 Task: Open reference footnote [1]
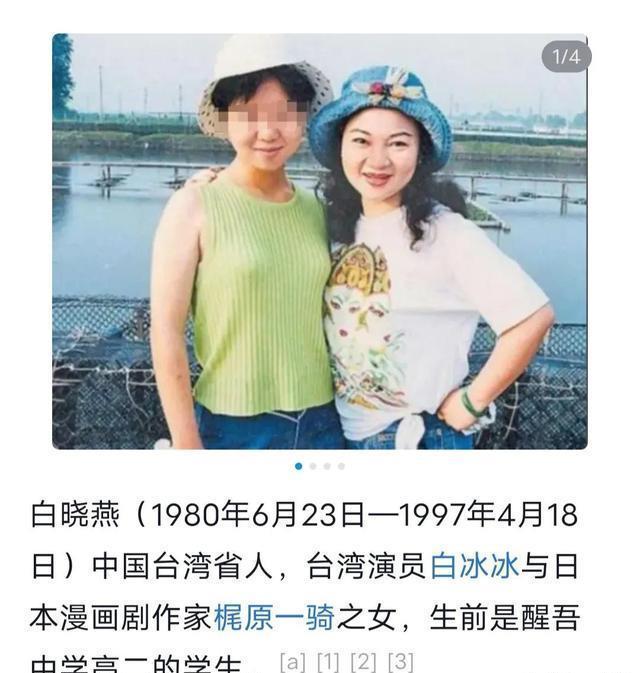click(x=329, y=661)
